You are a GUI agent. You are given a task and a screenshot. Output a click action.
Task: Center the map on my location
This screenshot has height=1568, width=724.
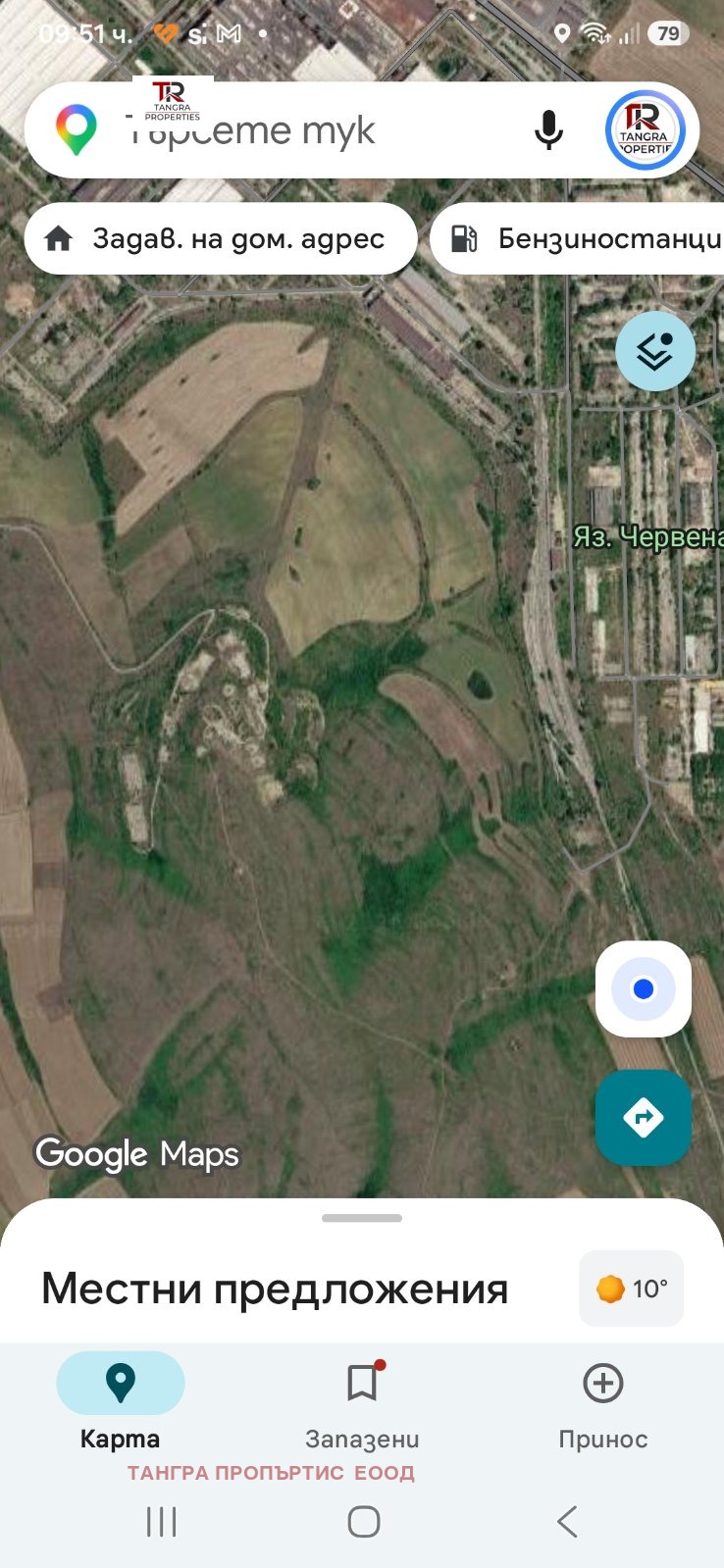(644, 988)
